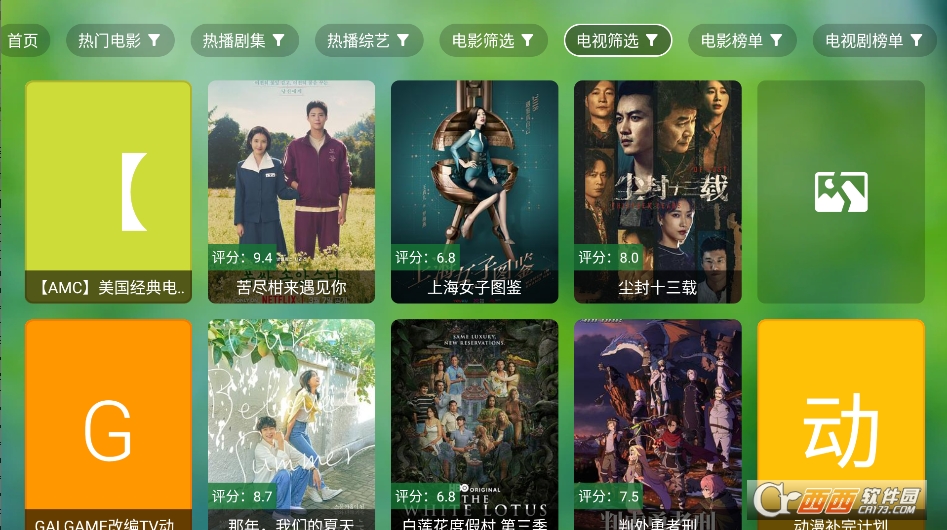The width and height of the screenshot is (947, 530).
Task: Open the 电影榜单 tab
Action: click(742, 41)
